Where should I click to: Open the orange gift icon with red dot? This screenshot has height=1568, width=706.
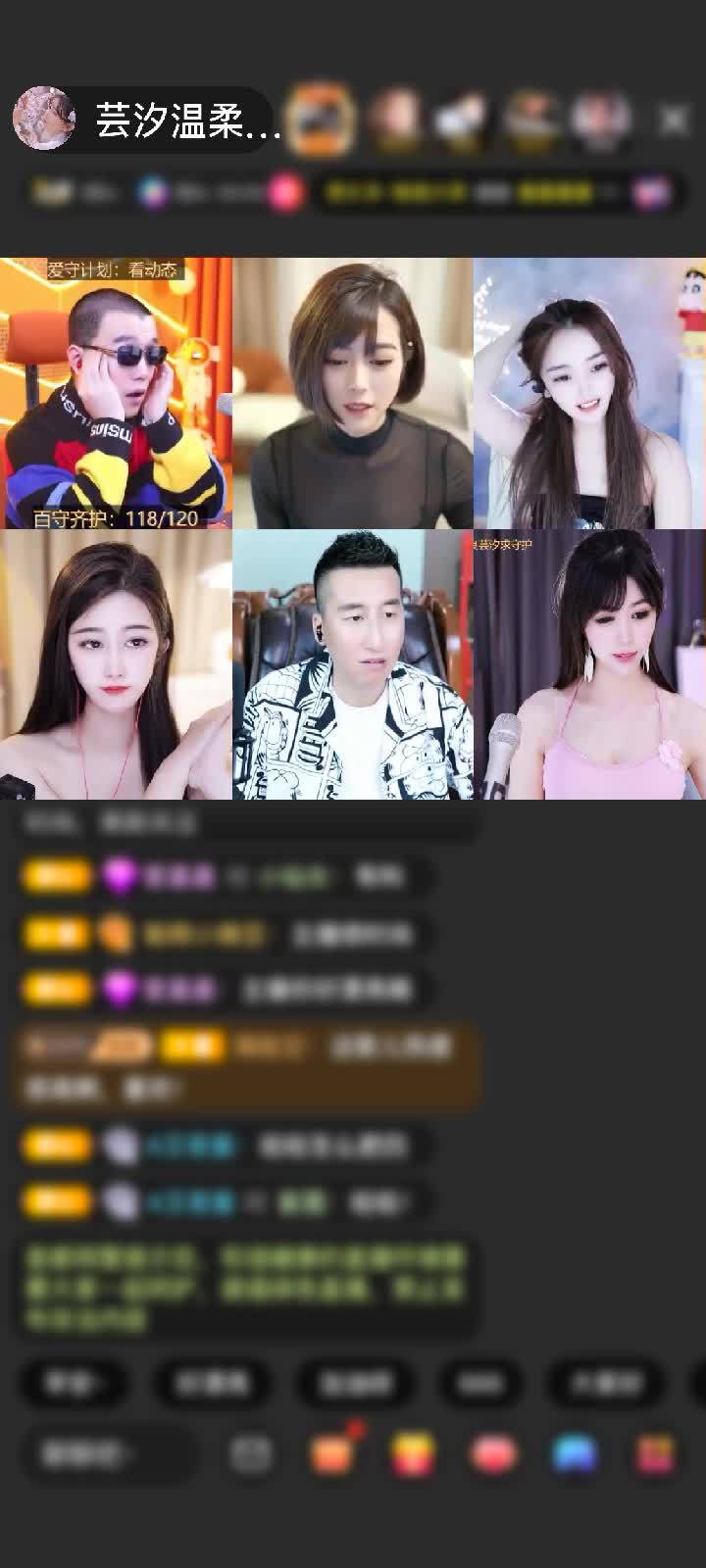pos(332,1454)
